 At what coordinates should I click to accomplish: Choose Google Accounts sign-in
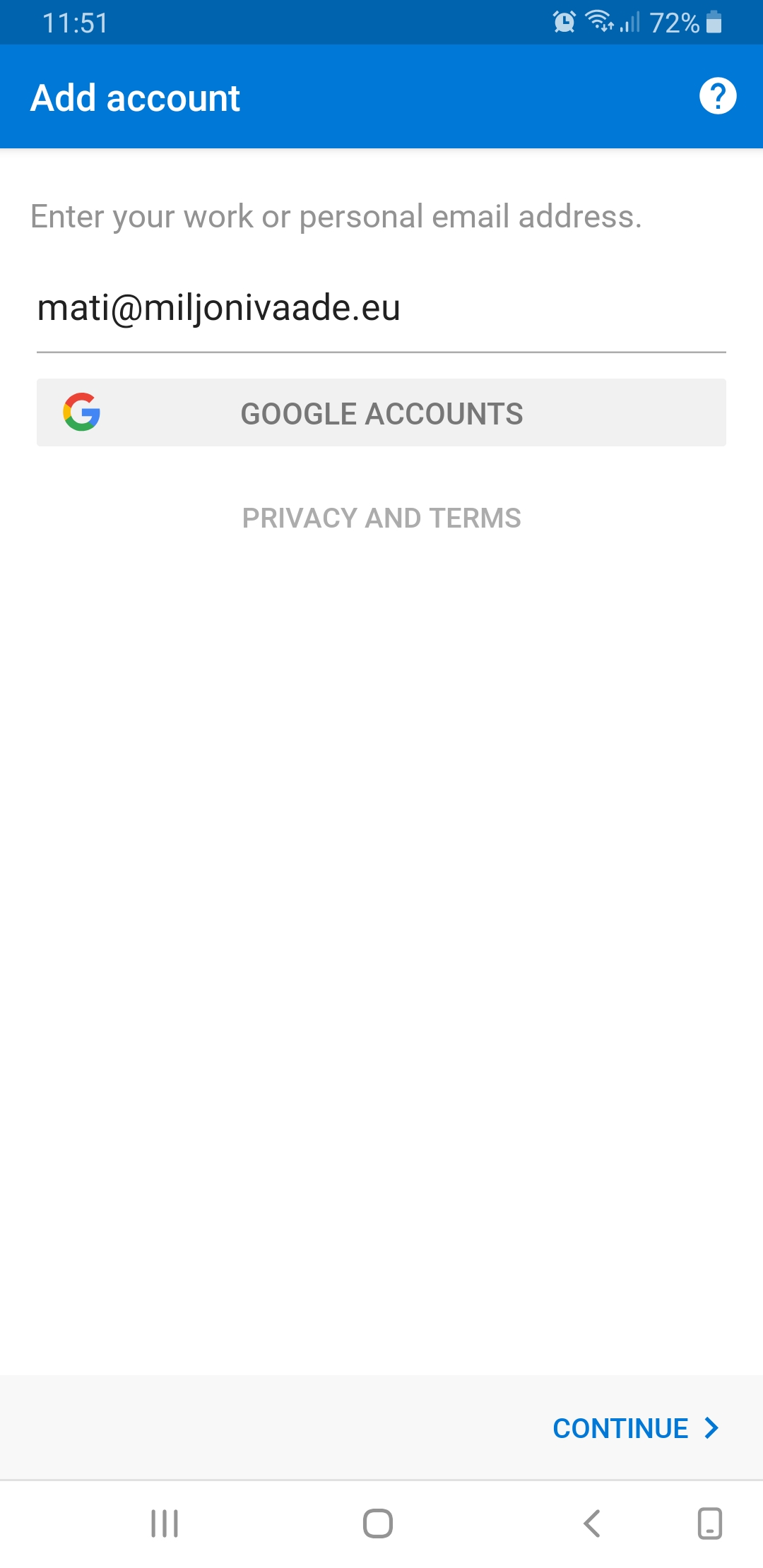pyautogui.click(x=381, y=413)
